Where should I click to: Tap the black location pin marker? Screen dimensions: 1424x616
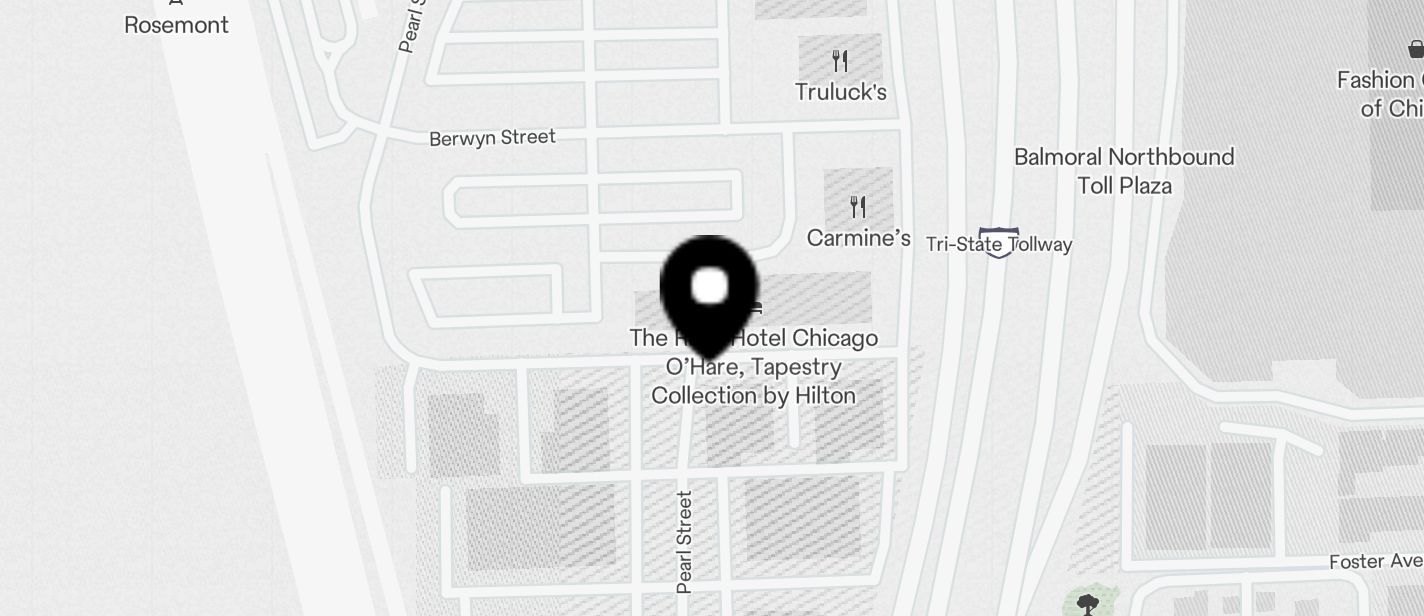(x=709, y=289)
